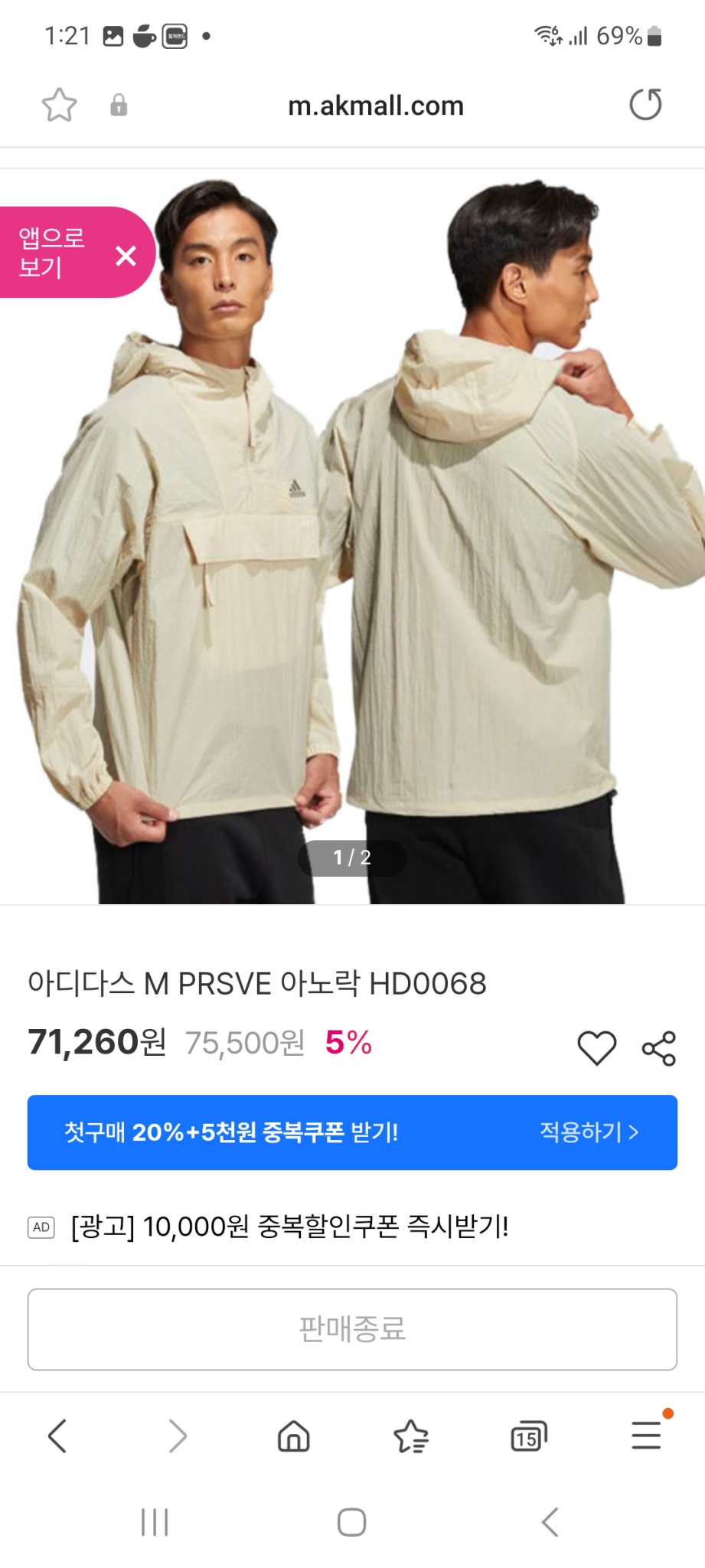The image size is (705, 1568).
Task: Tap the lock icon in address bar
Action: tap(119, 105)
